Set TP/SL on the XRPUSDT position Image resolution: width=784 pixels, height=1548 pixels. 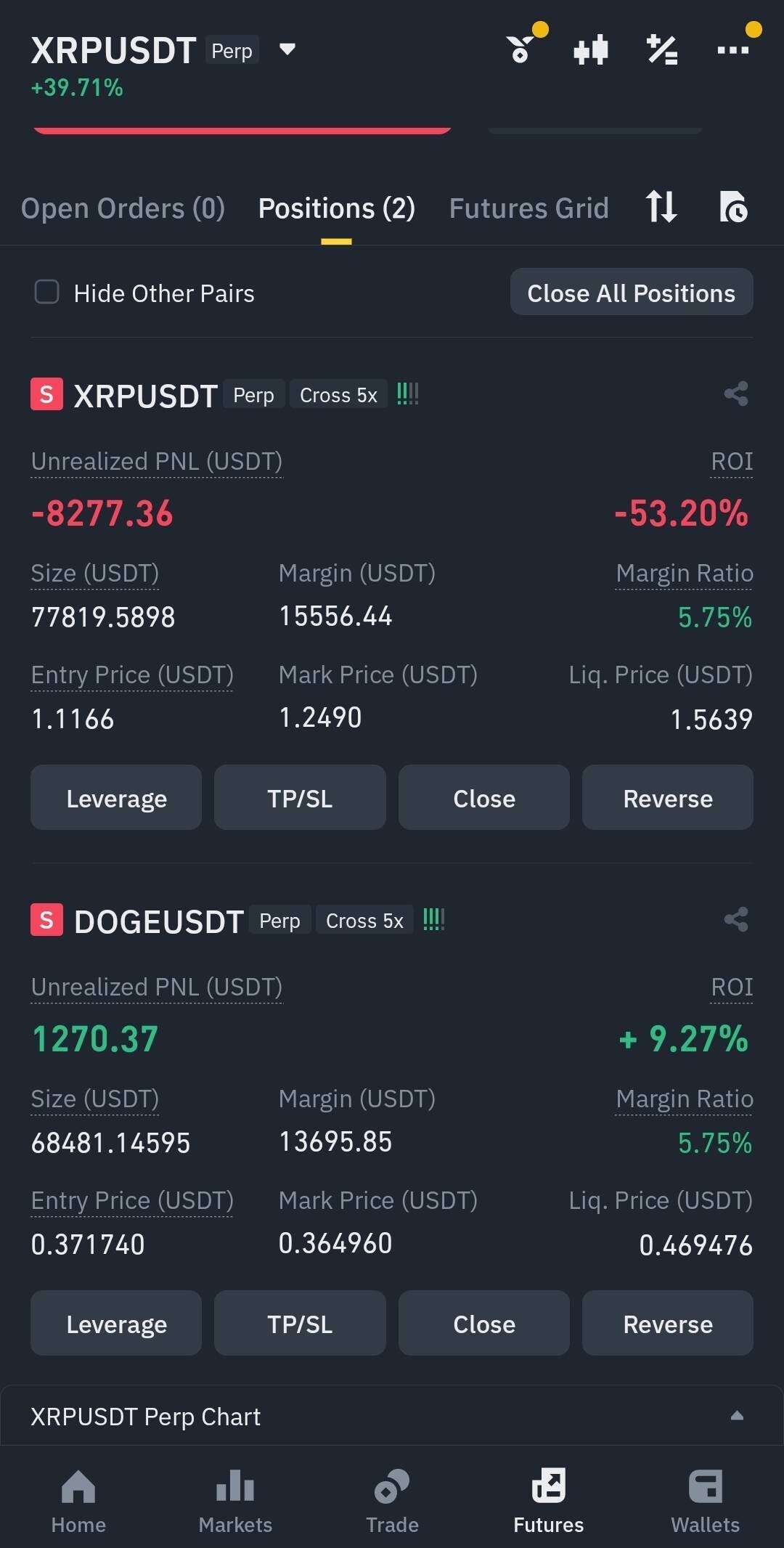pyautogui.click(x=300, y=798)
